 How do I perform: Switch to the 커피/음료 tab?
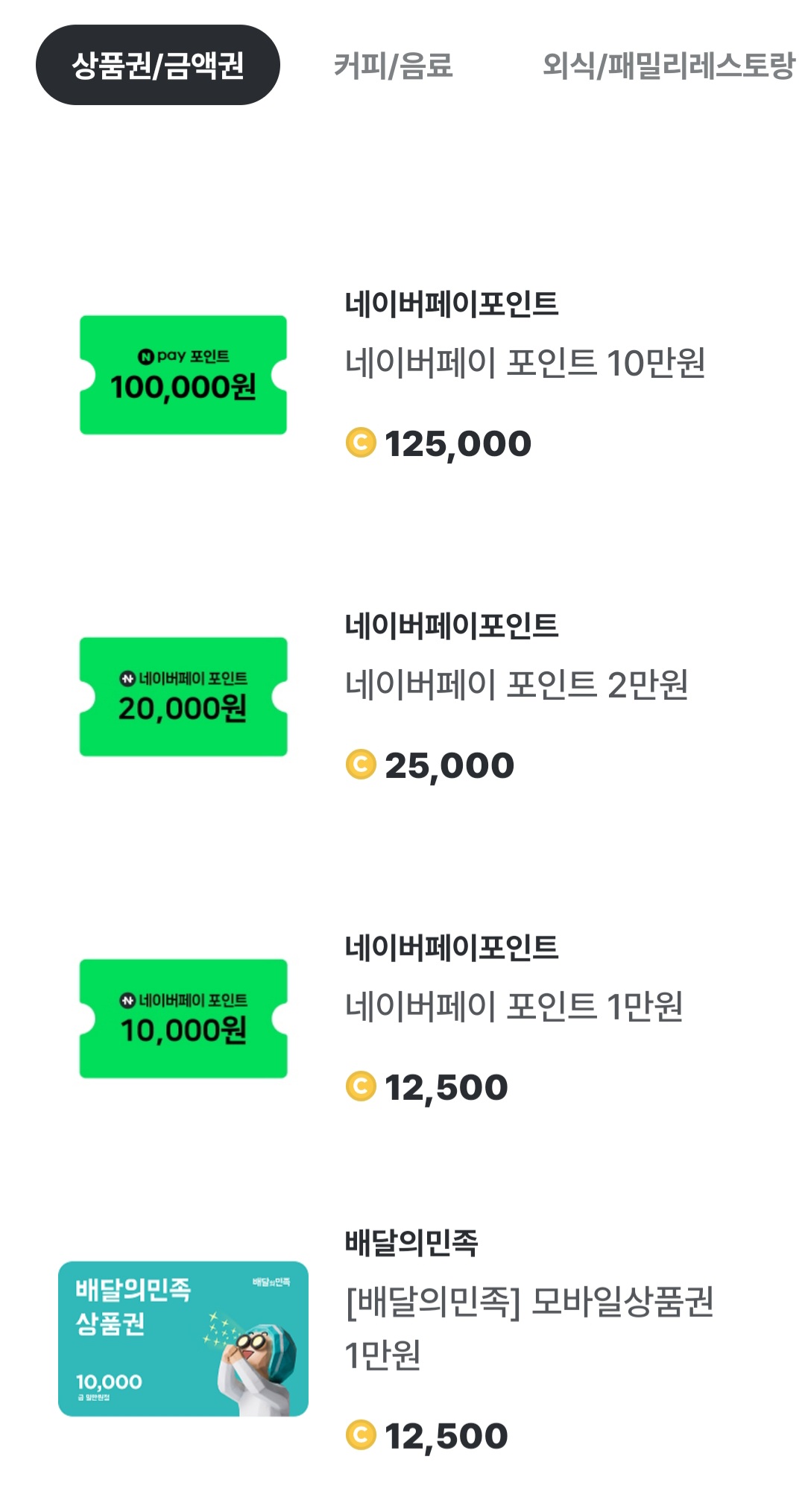click(393, 65)
